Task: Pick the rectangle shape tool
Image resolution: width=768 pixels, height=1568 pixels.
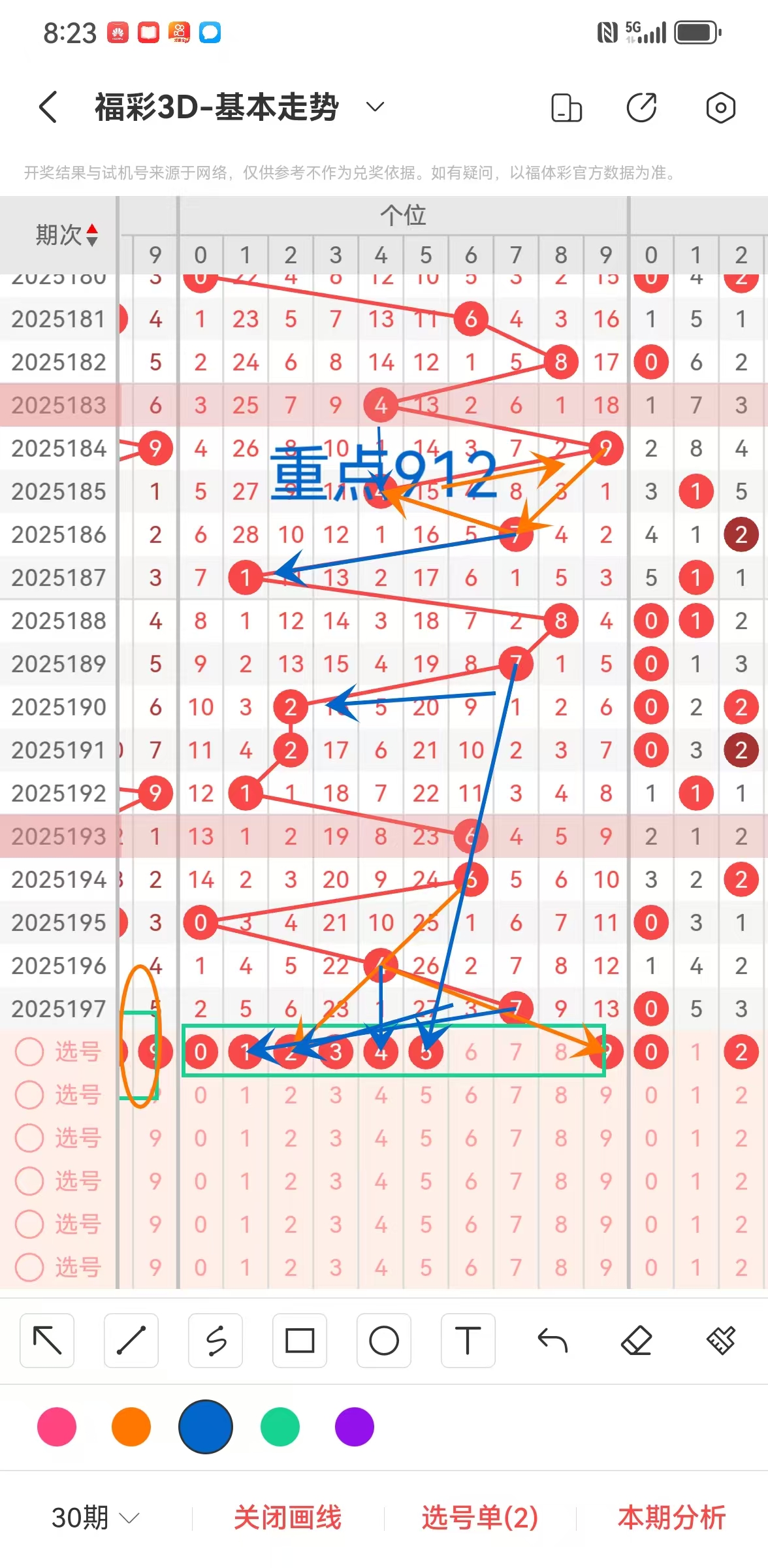Action: coord(300,1341)
